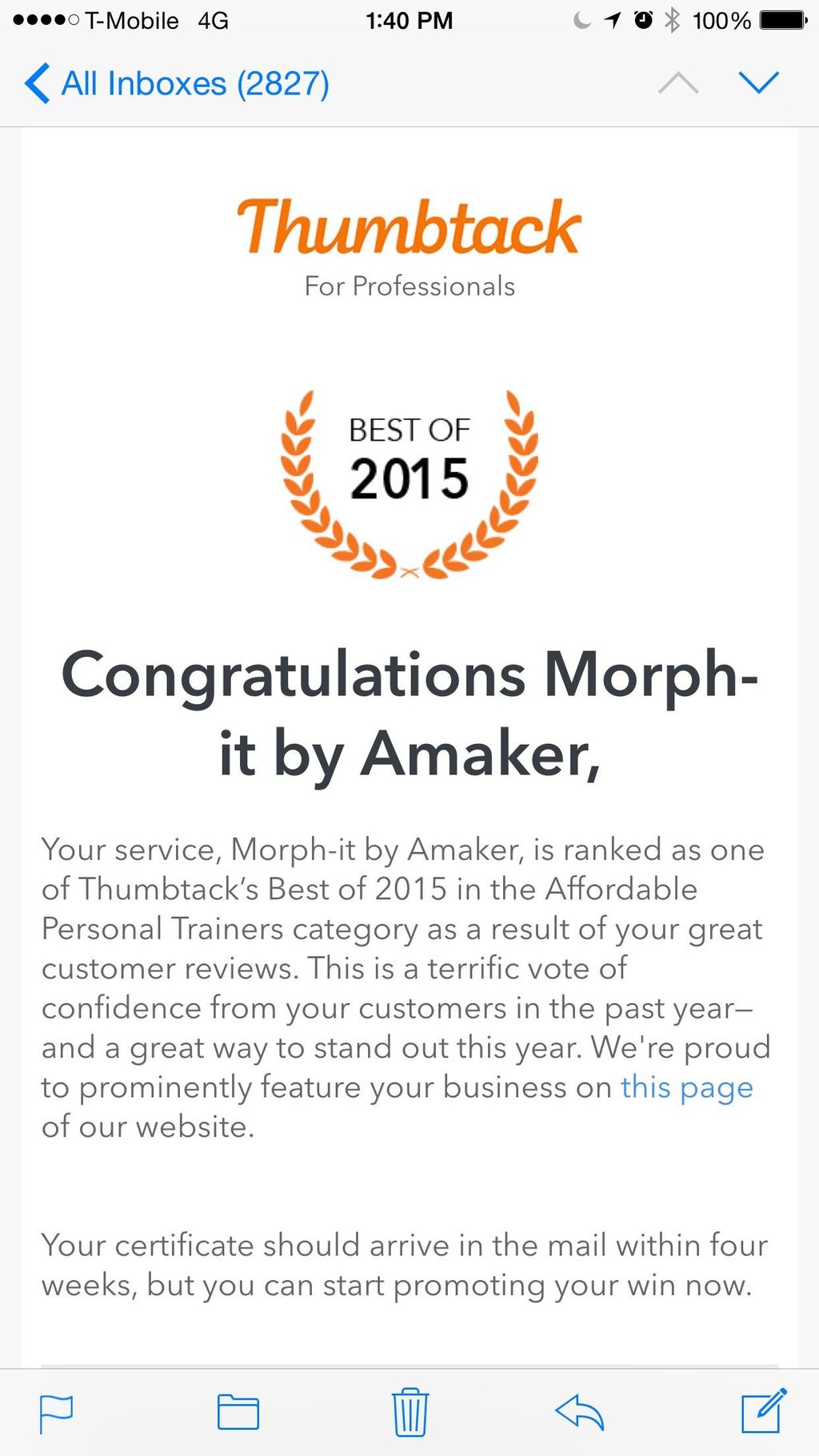Jump to the previous message arrow

677,82
